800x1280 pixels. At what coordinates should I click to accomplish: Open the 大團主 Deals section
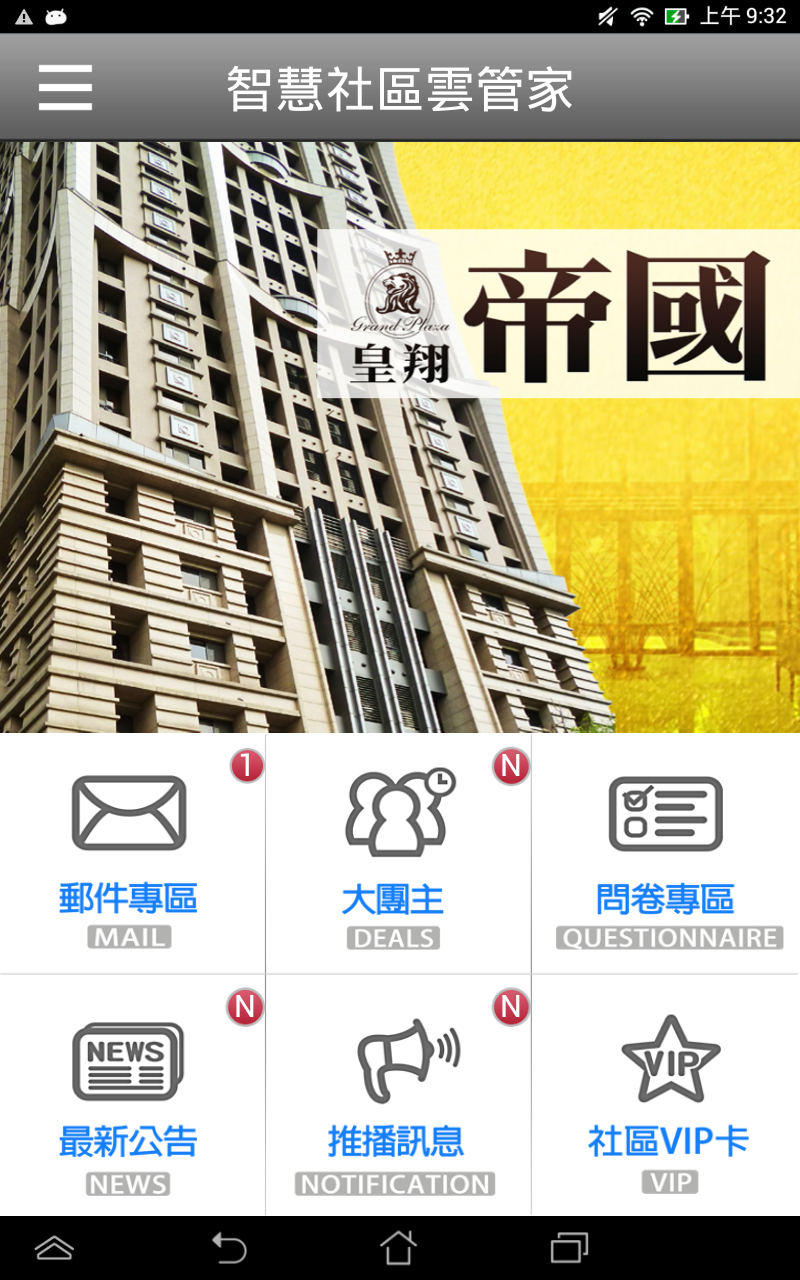coord(397,855)
